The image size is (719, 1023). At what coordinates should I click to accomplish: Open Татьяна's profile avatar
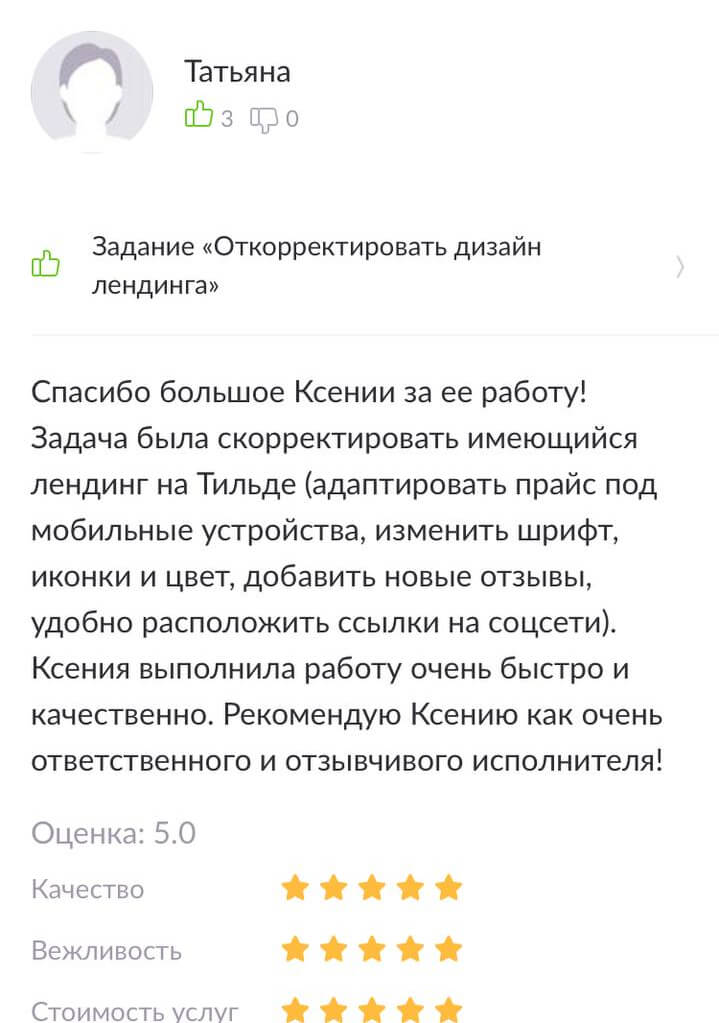(92, 91)
